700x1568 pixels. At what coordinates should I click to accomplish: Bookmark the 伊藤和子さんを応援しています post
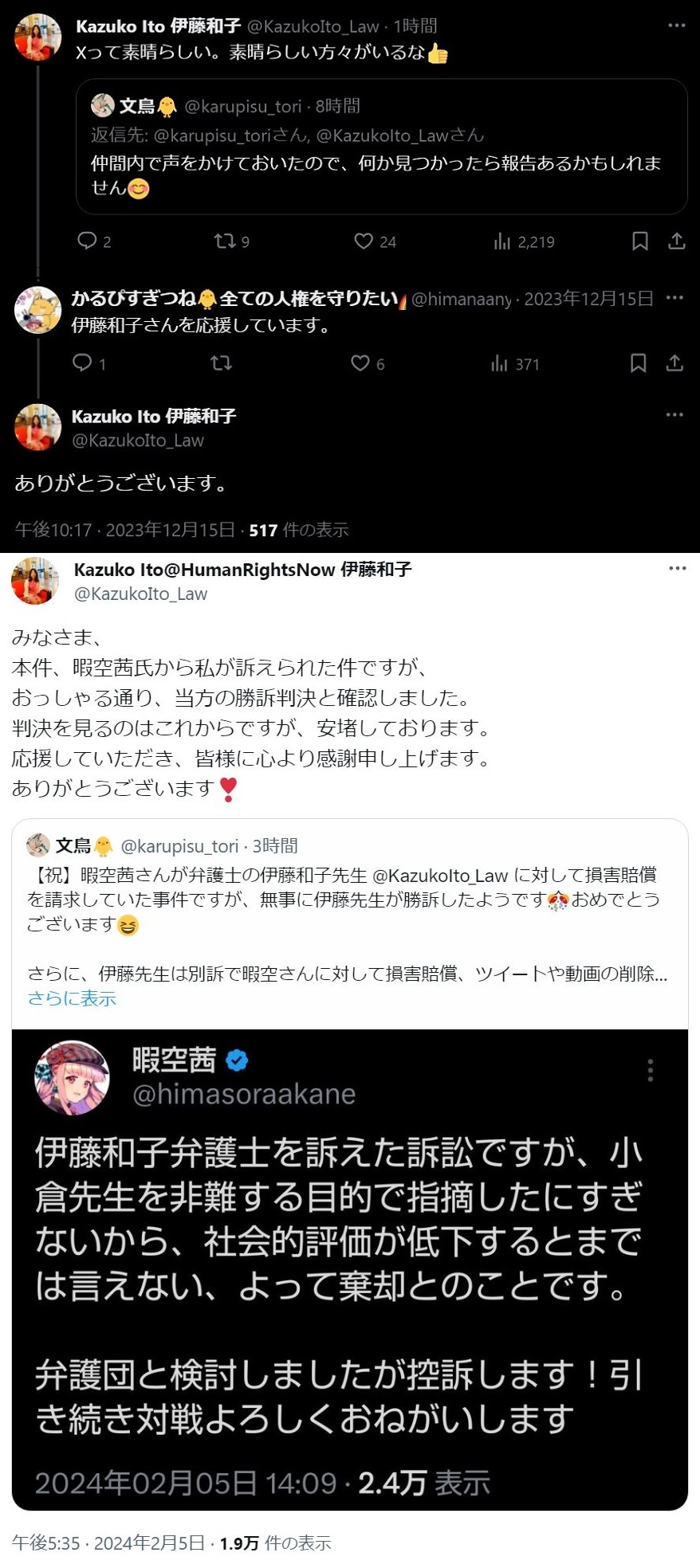(x=638, y=363)
